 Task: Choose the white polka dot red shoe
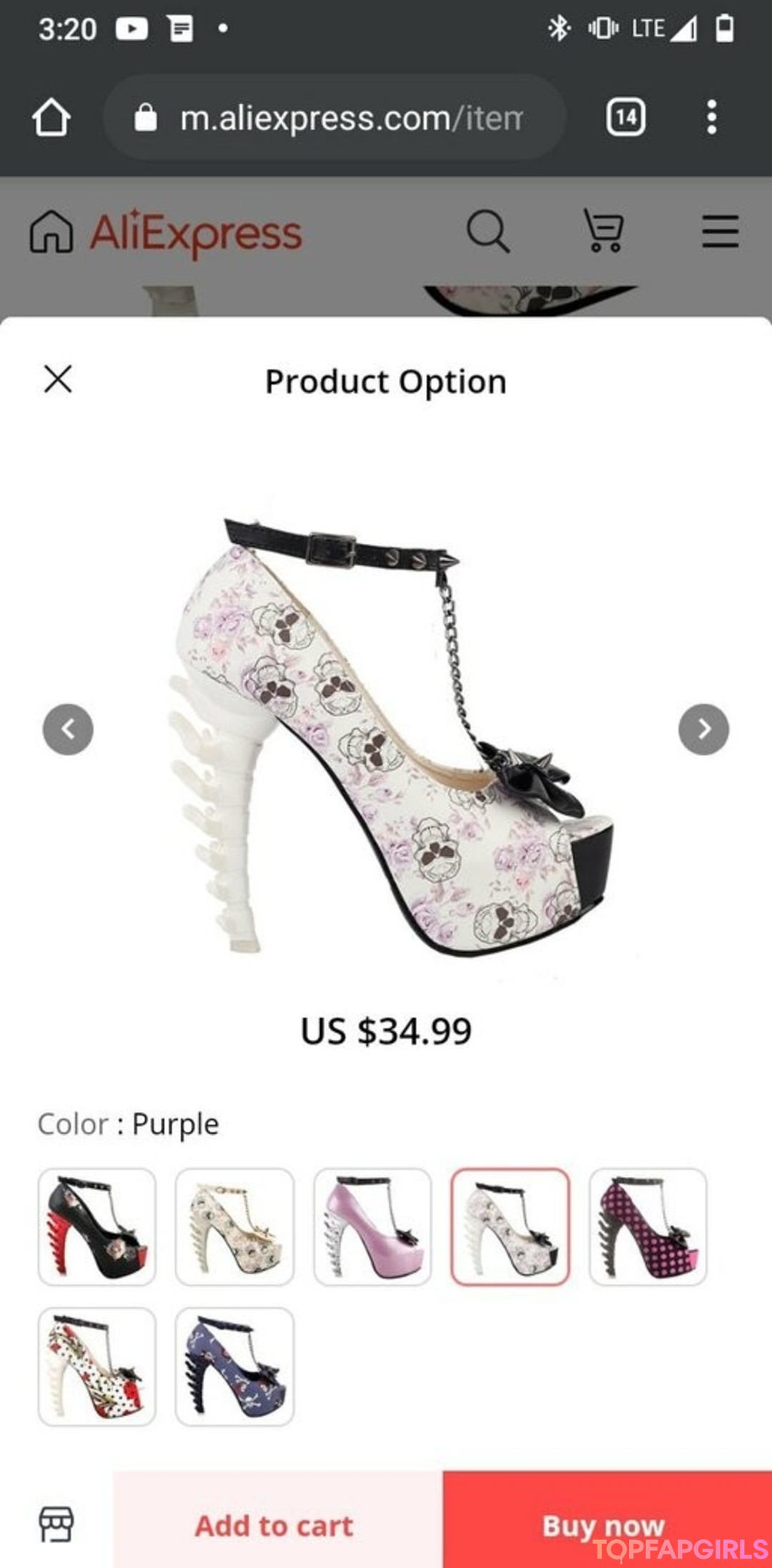(96, 1366)
